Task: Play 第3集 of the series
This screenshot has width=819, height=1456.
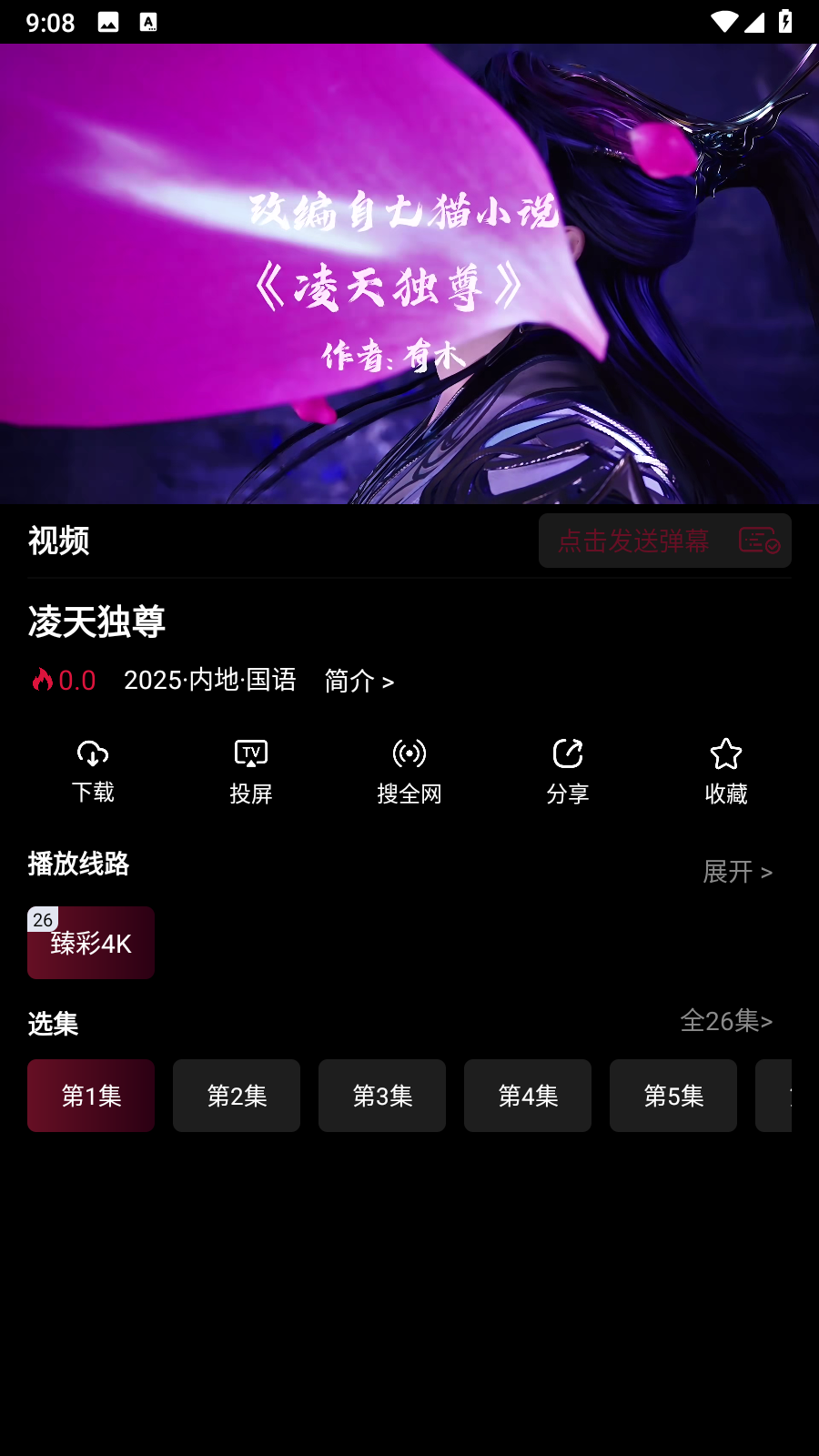Action: (x=382, y=1096)
